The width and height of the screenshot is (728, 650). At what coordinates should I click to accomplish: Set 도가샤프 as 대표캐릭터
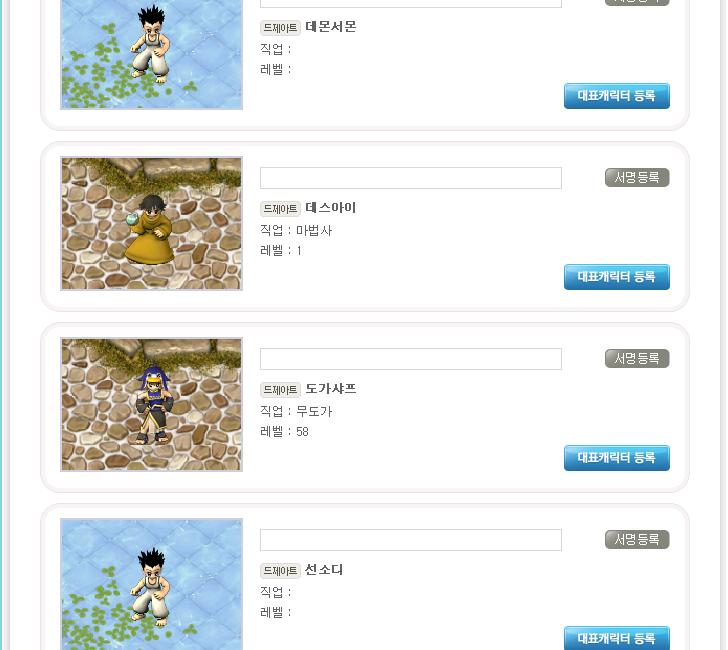pos(616,458)
